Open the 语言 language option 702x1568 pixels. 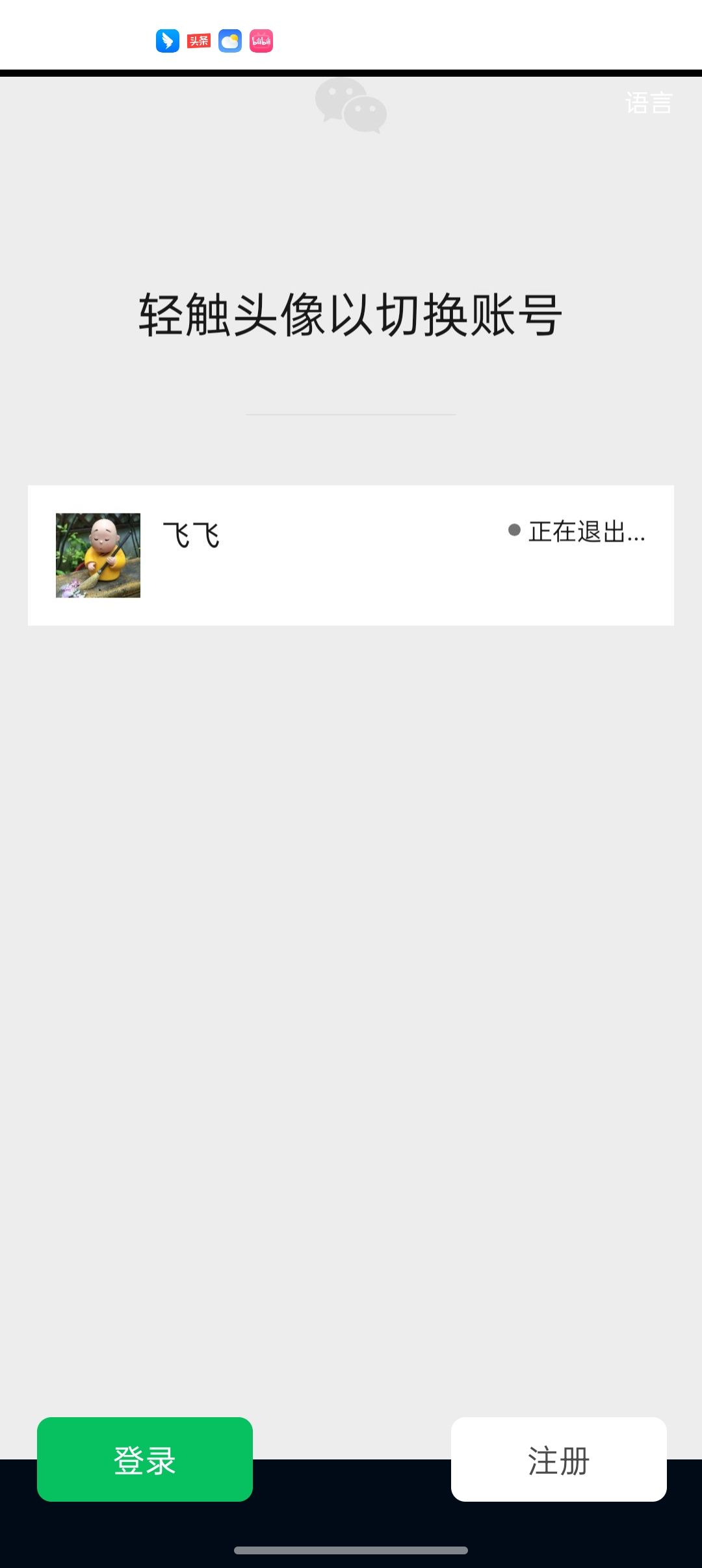click(x=648, y=103)
